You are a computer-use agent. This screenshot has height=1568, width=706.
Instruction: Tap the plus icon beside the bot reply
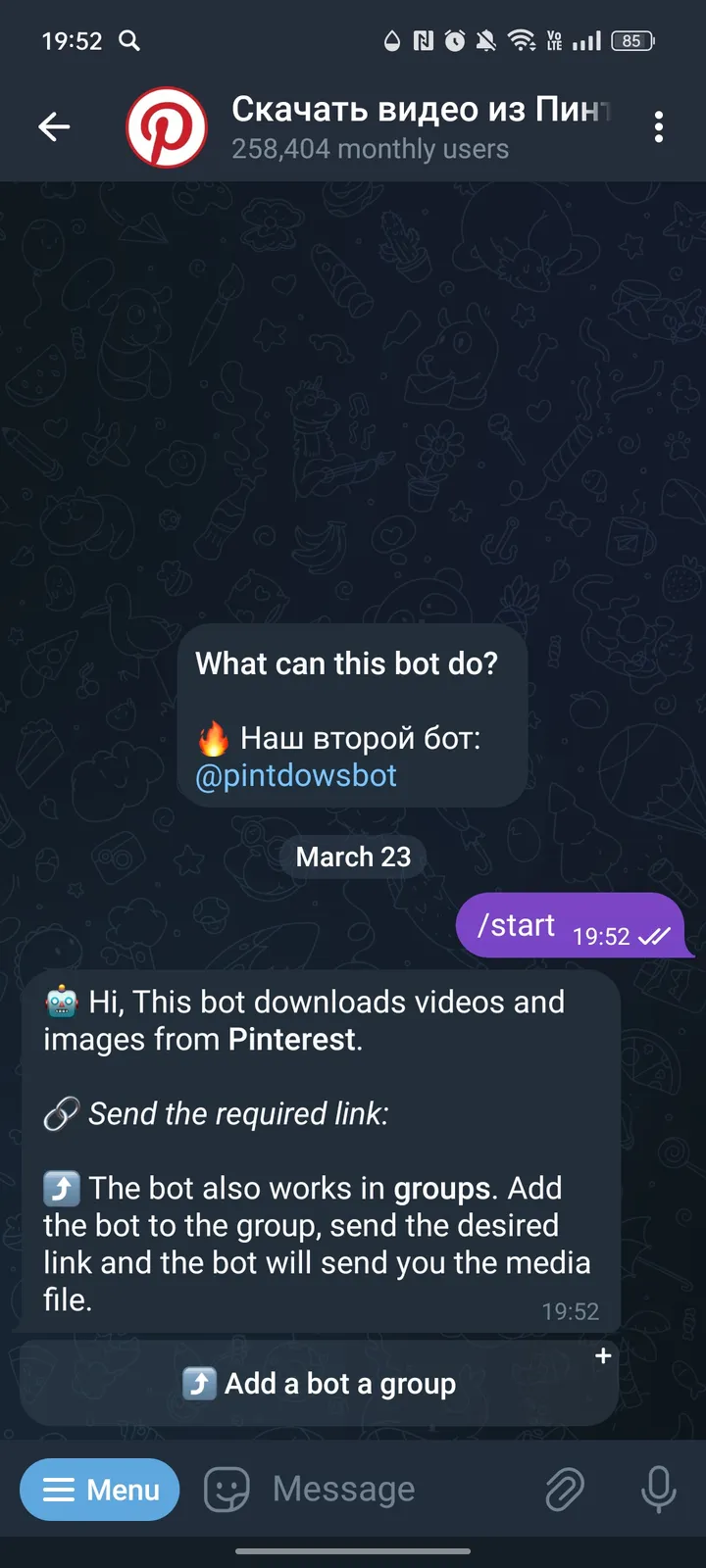[603, 1355]
